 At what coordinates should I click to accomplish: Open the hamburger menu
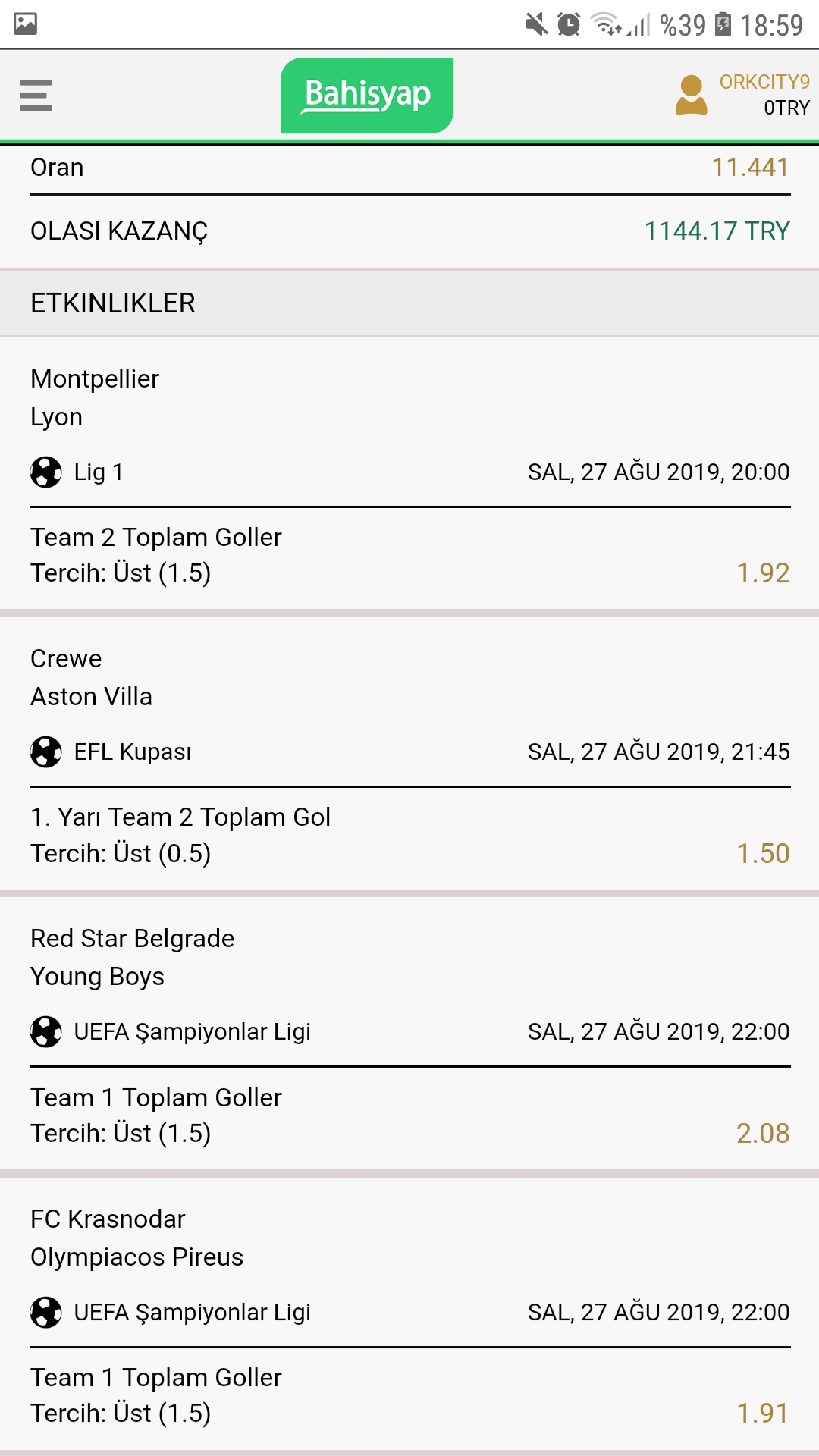coord(36,95)
